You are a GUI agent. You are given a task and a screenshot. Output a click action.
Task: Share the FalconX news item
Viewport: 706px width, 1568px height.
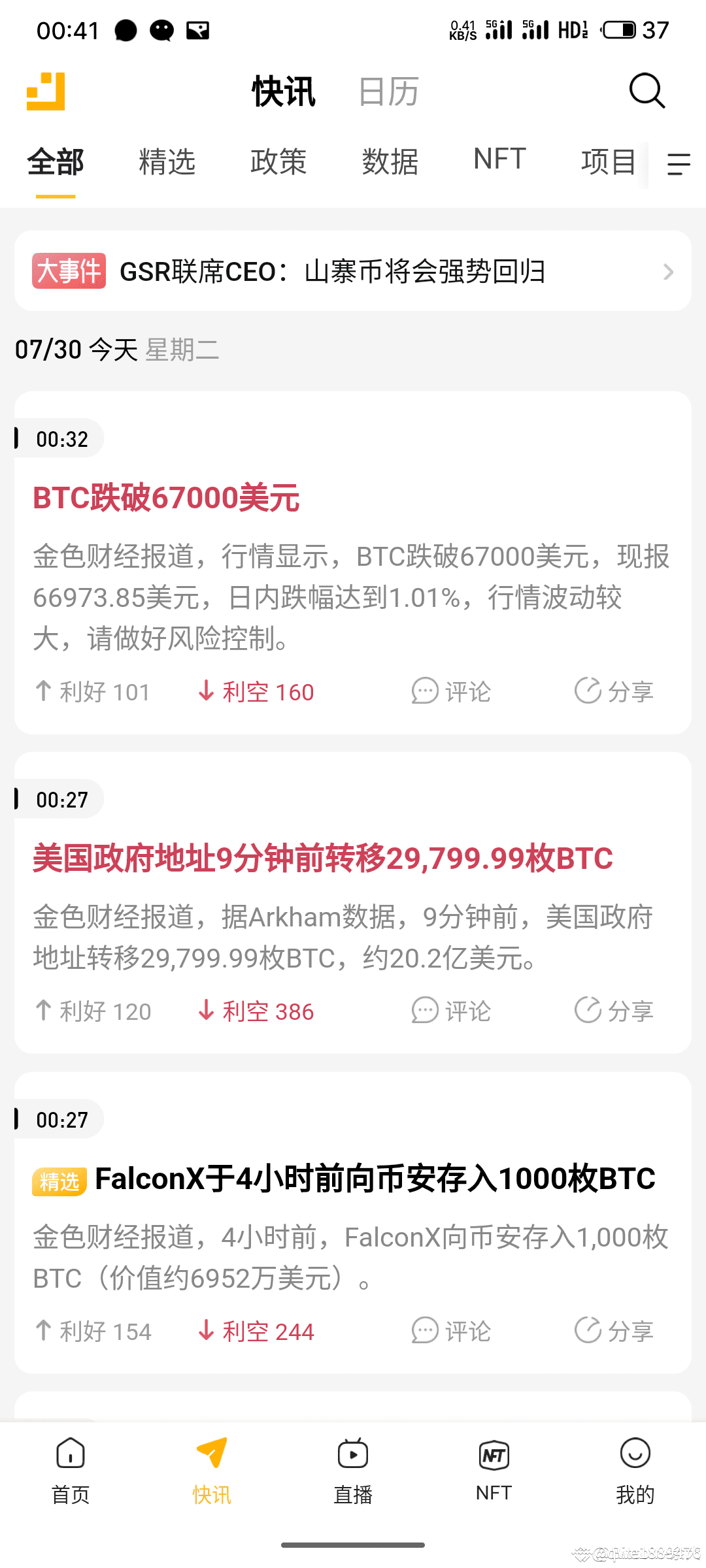click(614, 1331)
